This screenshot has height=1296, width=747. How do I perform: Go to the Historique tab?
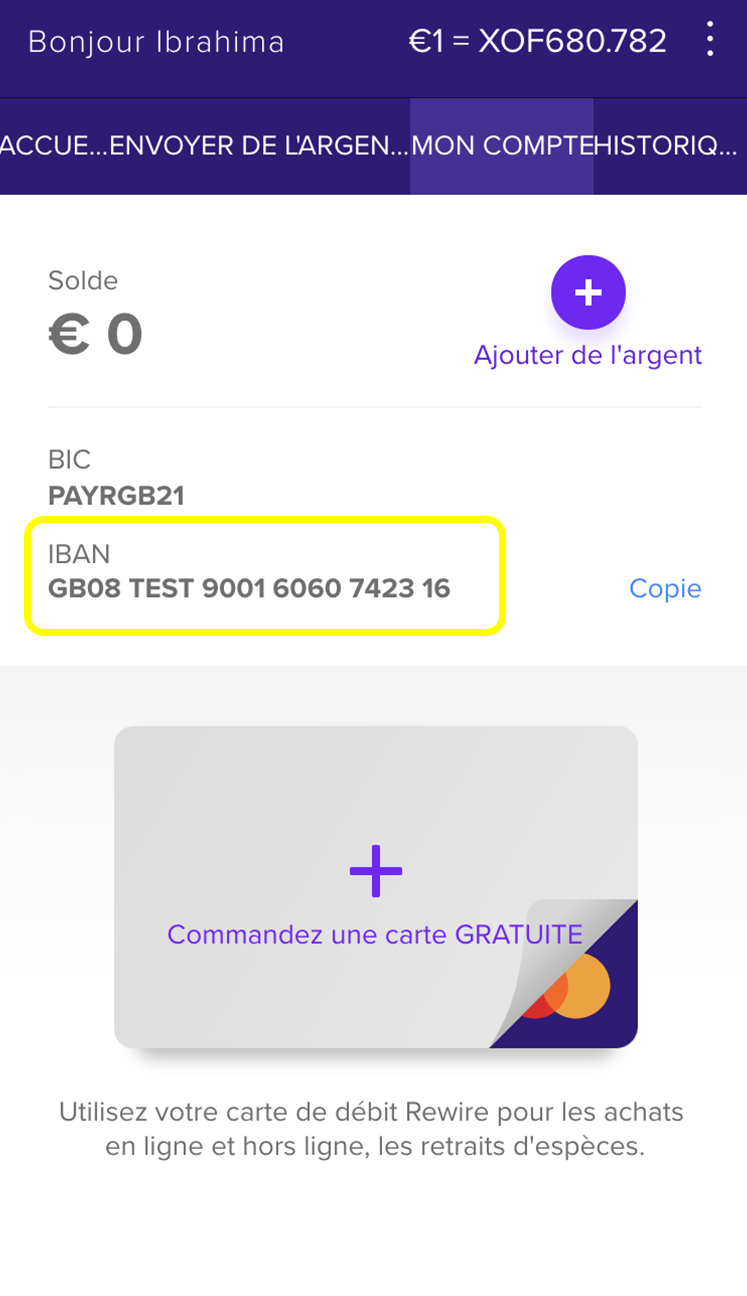point(667,146)
